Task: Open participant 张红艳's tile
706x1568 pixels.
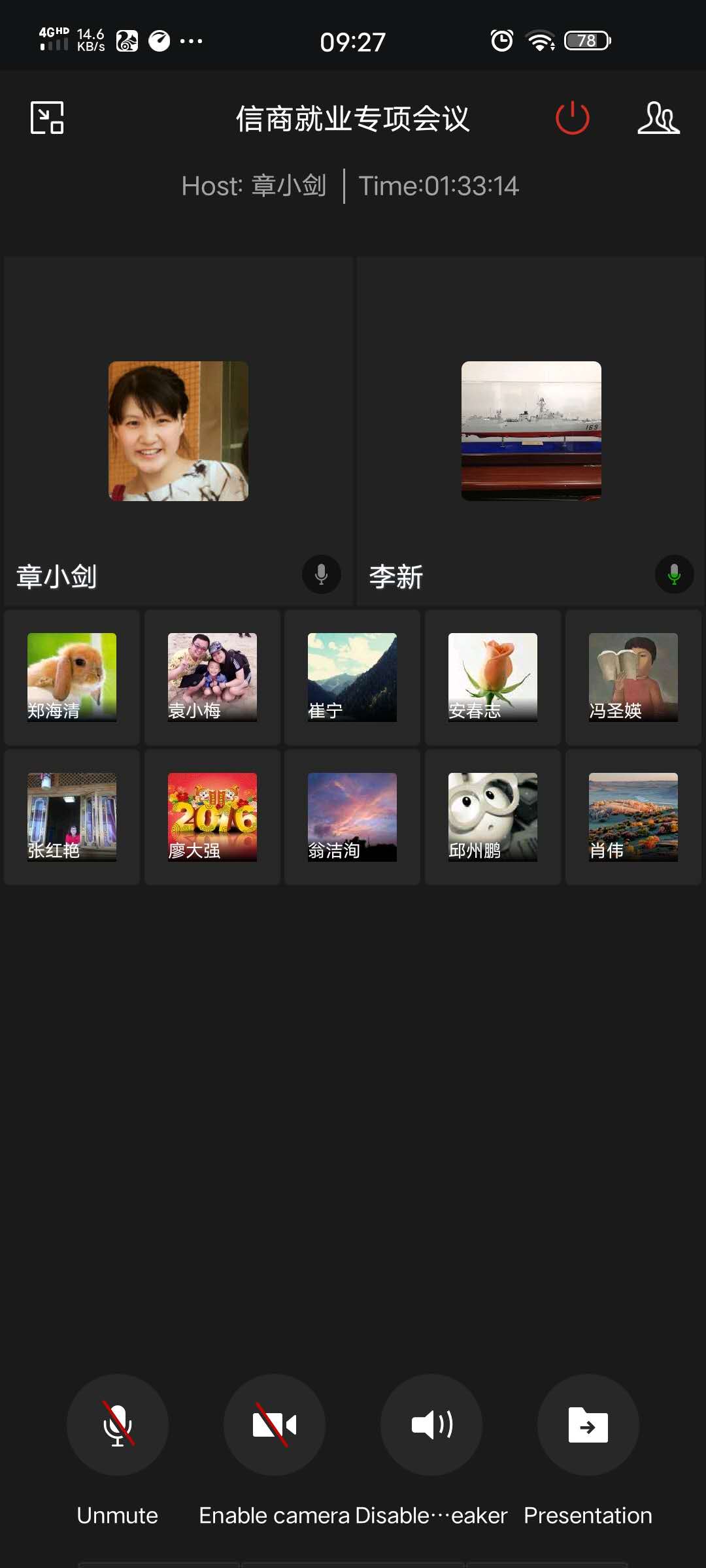Action: 72,817
